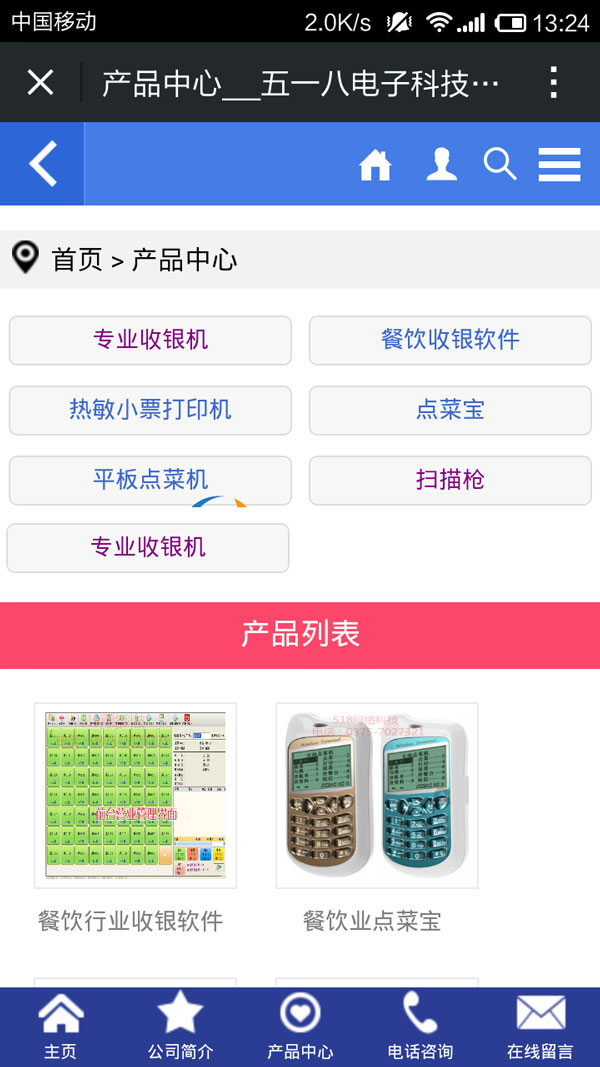Select the 扫描枪 category
The width and height of the screenshot is (600, 1067).
coord(450,480)
